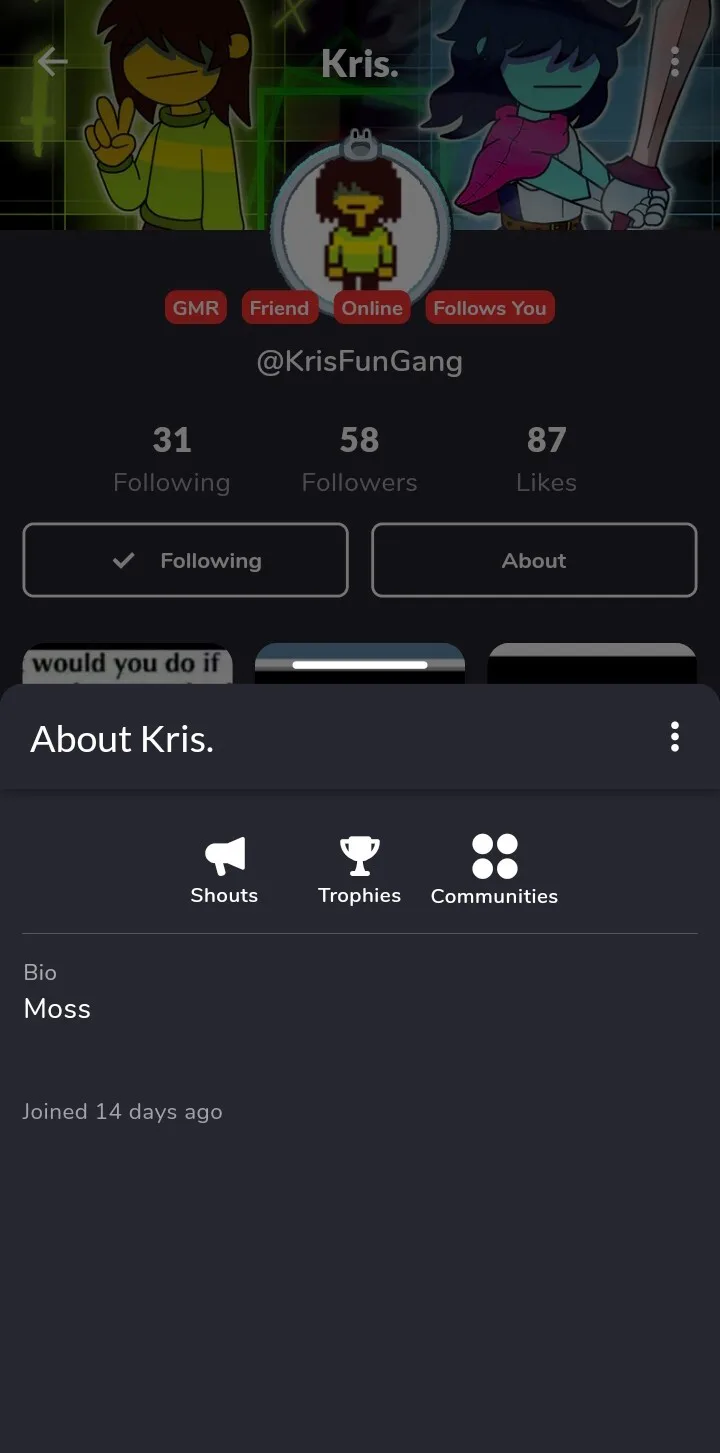This screenshot has width=720, height=1453.
Task: Show Kris's Communities
Action: [x=494, y=871]
